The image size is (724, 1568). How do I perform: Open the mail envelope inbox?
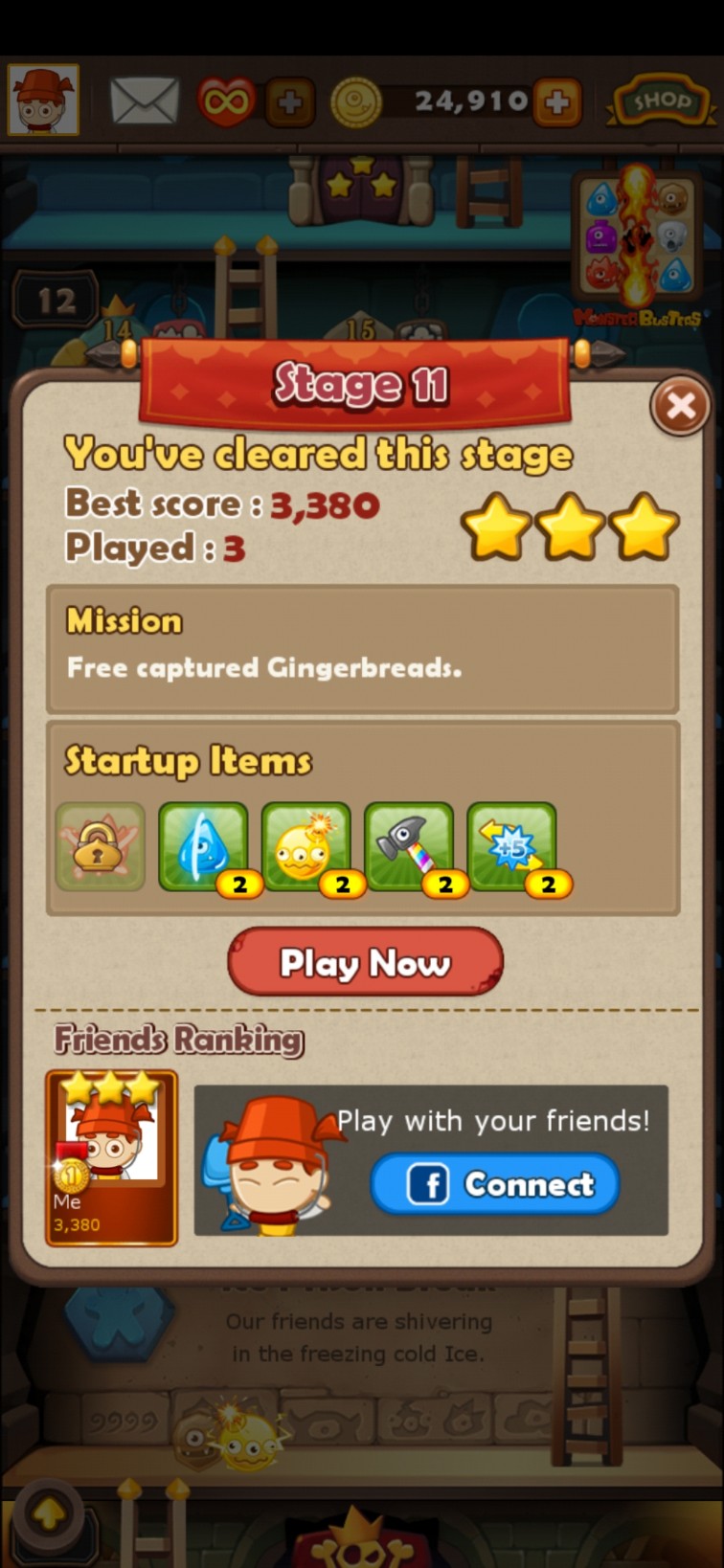coord(145,101)
